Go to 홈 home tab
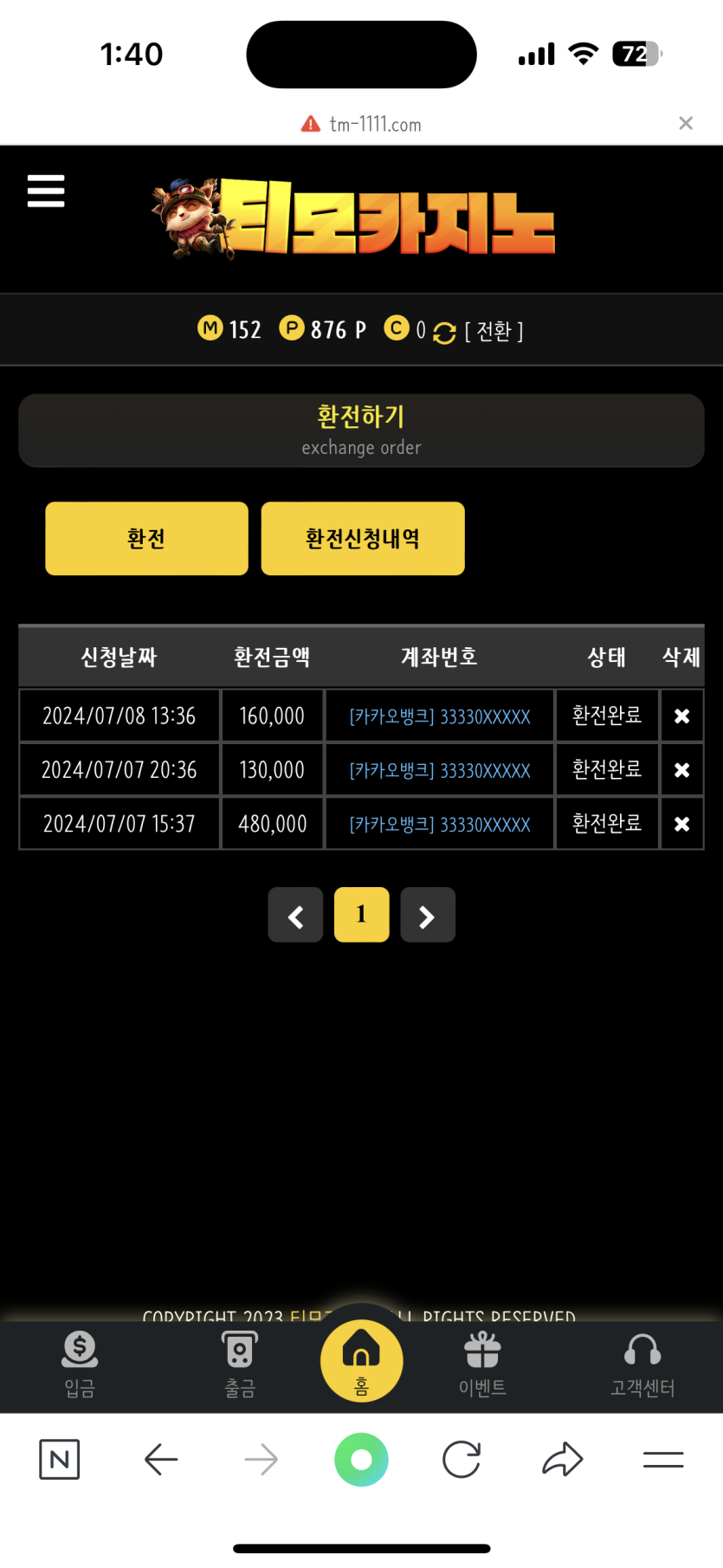The image size is (723, 1568). (x=361, y=1360)
